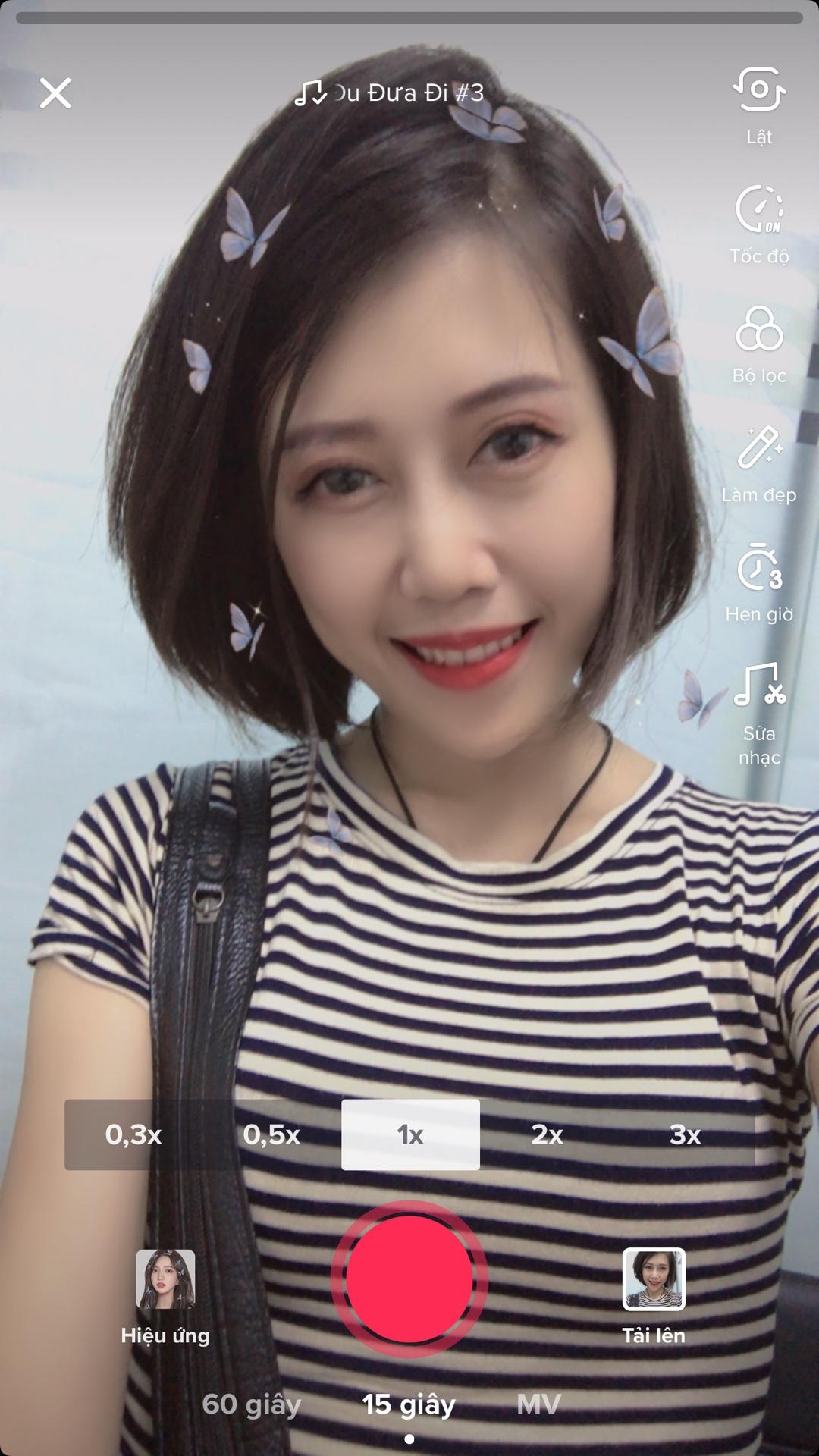Close the camera recording screen
Viewport: 819px width, 1456px height.
pyautogui.click(x=55, y=93)
